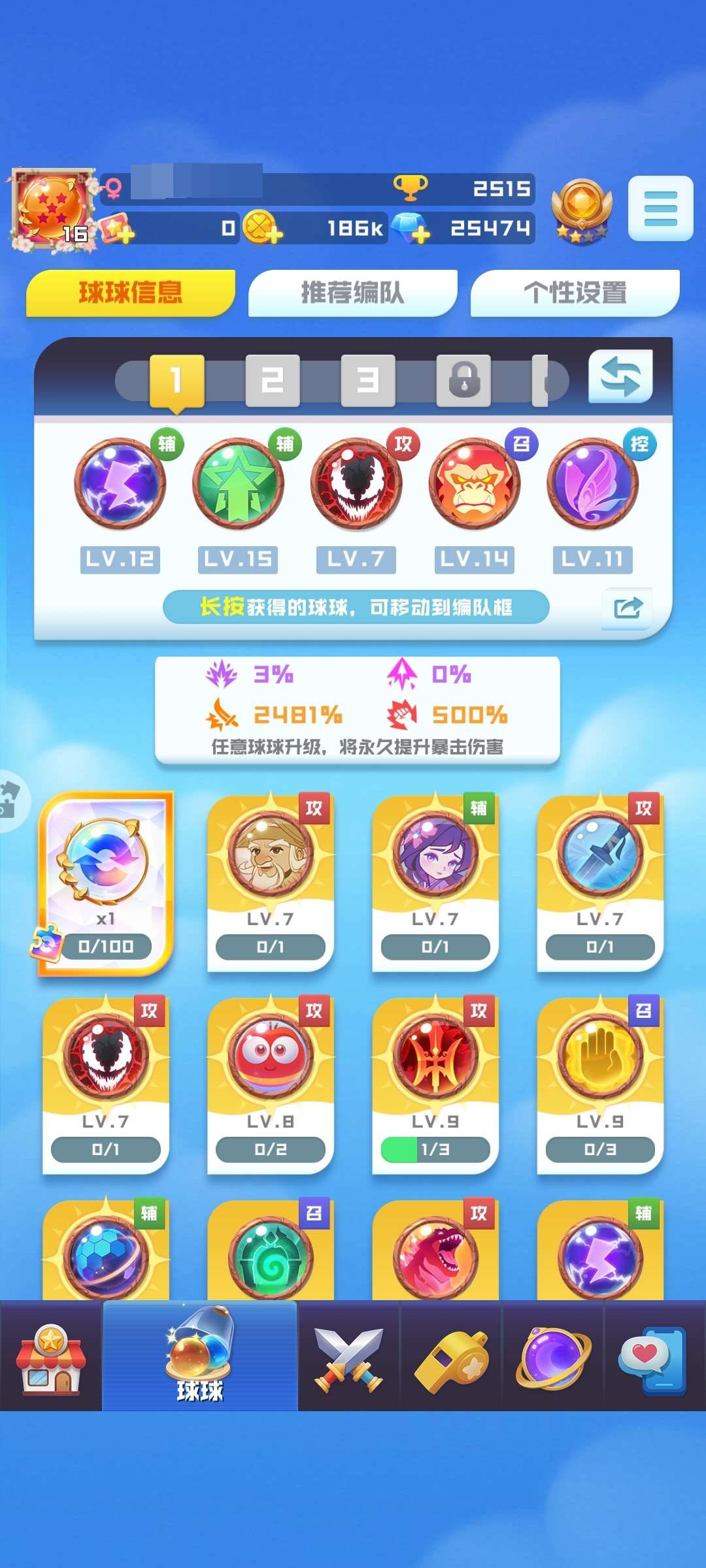This screenshot has width=706, height=1568.
Task: Open the butterfly ball LV.11 in the team
Action: [x=593, y=484]
